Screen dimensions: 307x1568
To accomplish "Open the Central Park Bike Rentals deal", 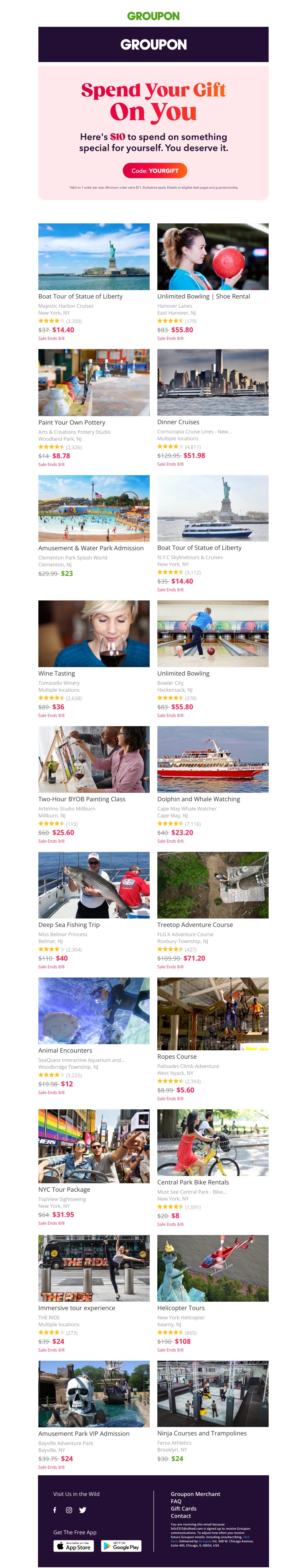I will [213, 1142].
